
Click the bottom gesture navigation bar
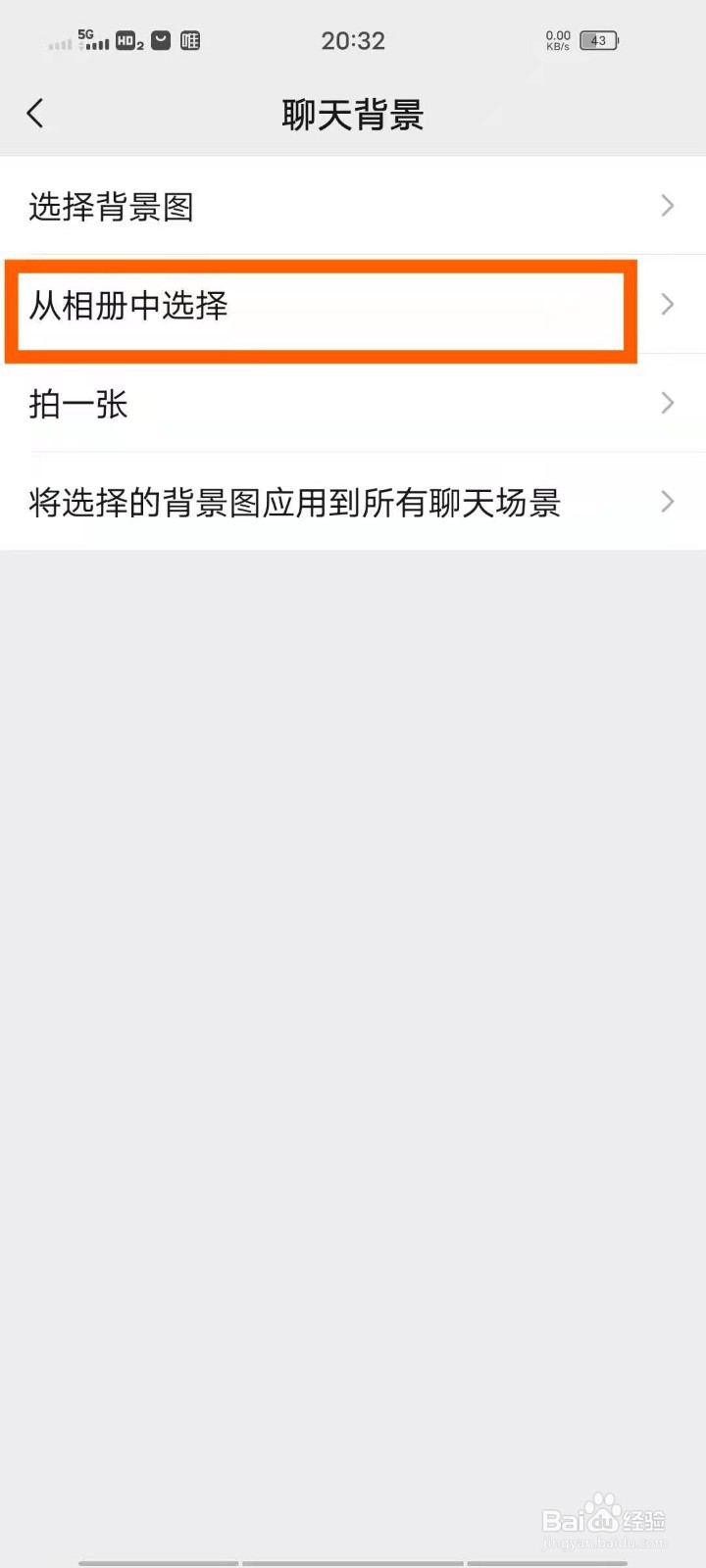pos(353,1558)
